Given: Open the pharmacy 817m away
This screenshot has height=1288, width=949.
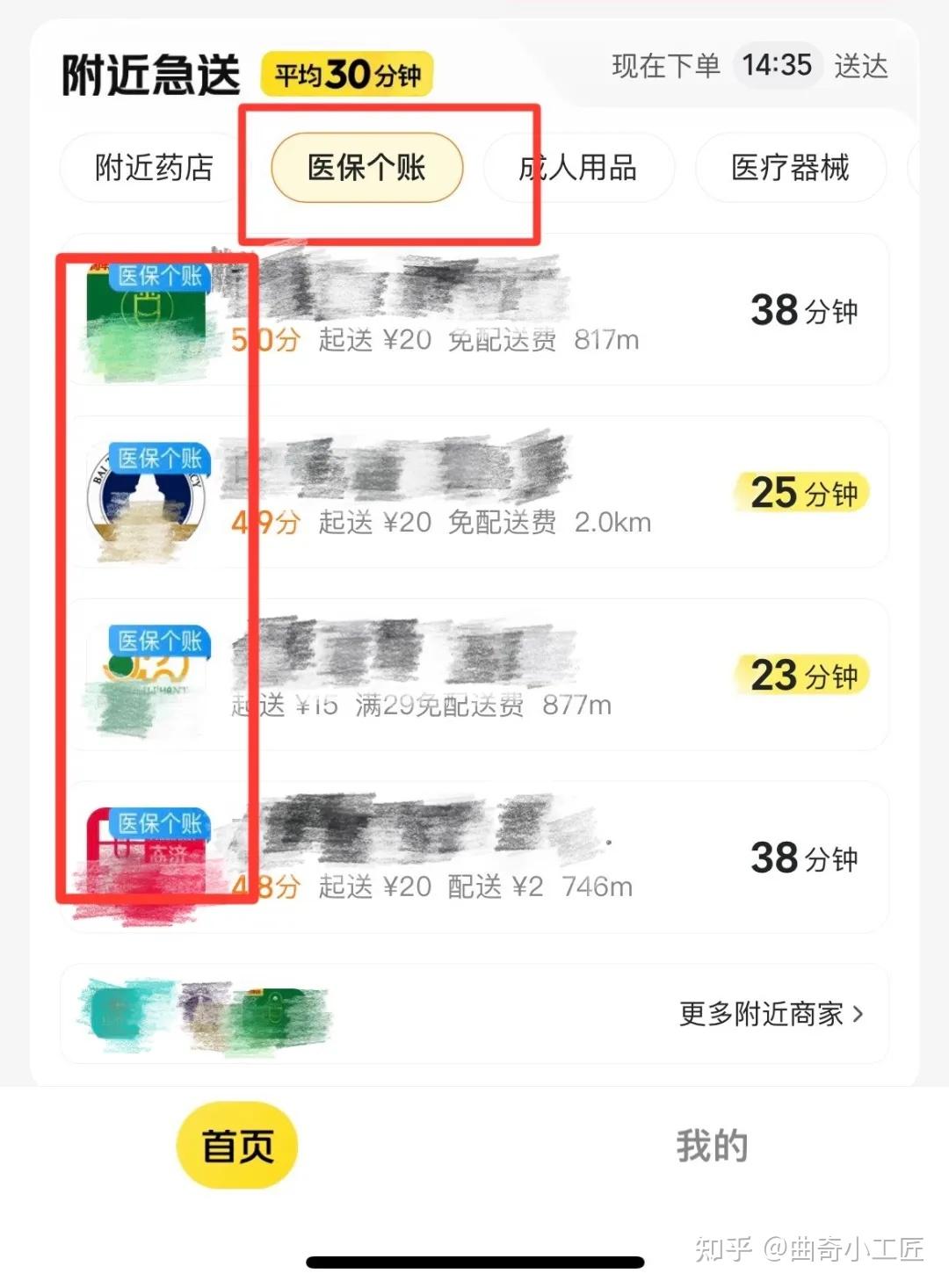Looking at the screenshot, I should (x=475, y=310).
